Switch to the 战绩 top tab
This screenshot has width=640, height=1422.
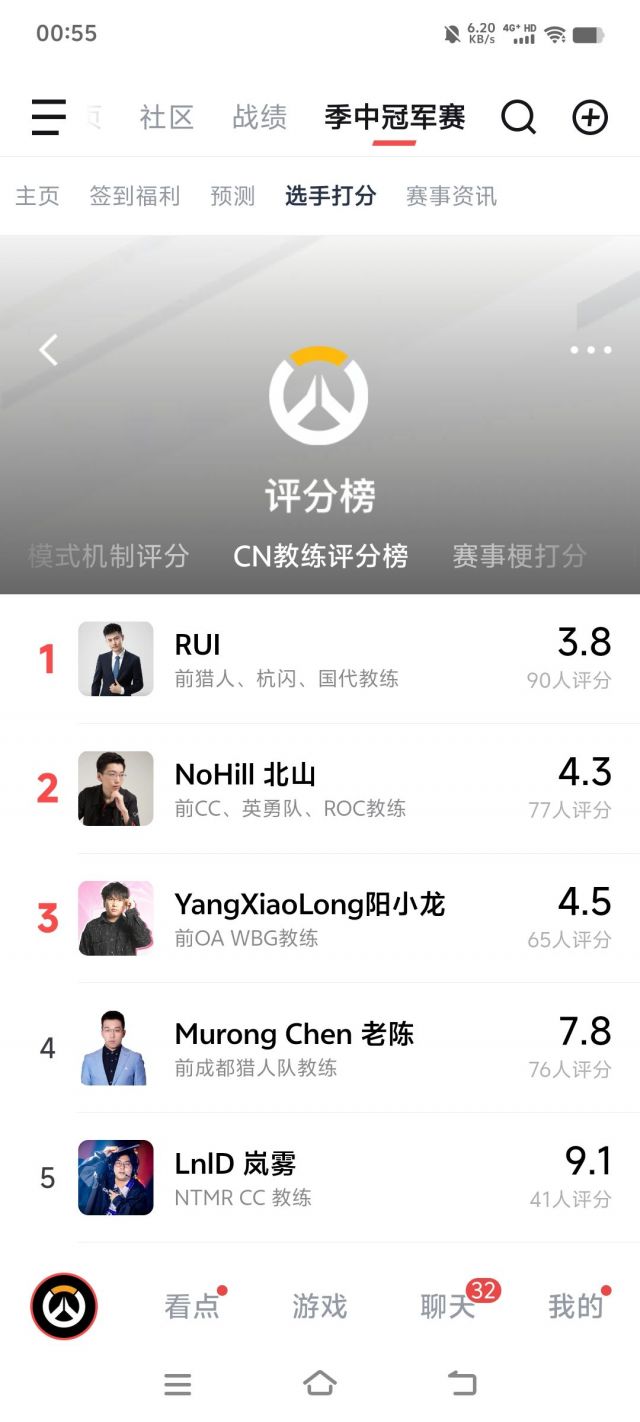(x=259, y=118)
